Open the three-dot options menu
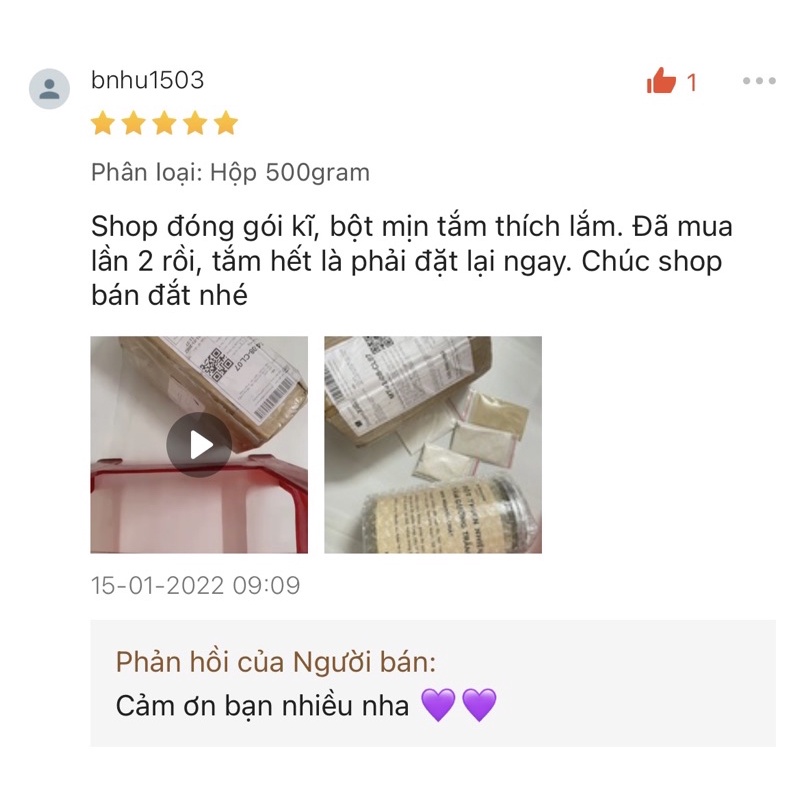800x800 pixels. pyautogui.click(x=758, y=81)
